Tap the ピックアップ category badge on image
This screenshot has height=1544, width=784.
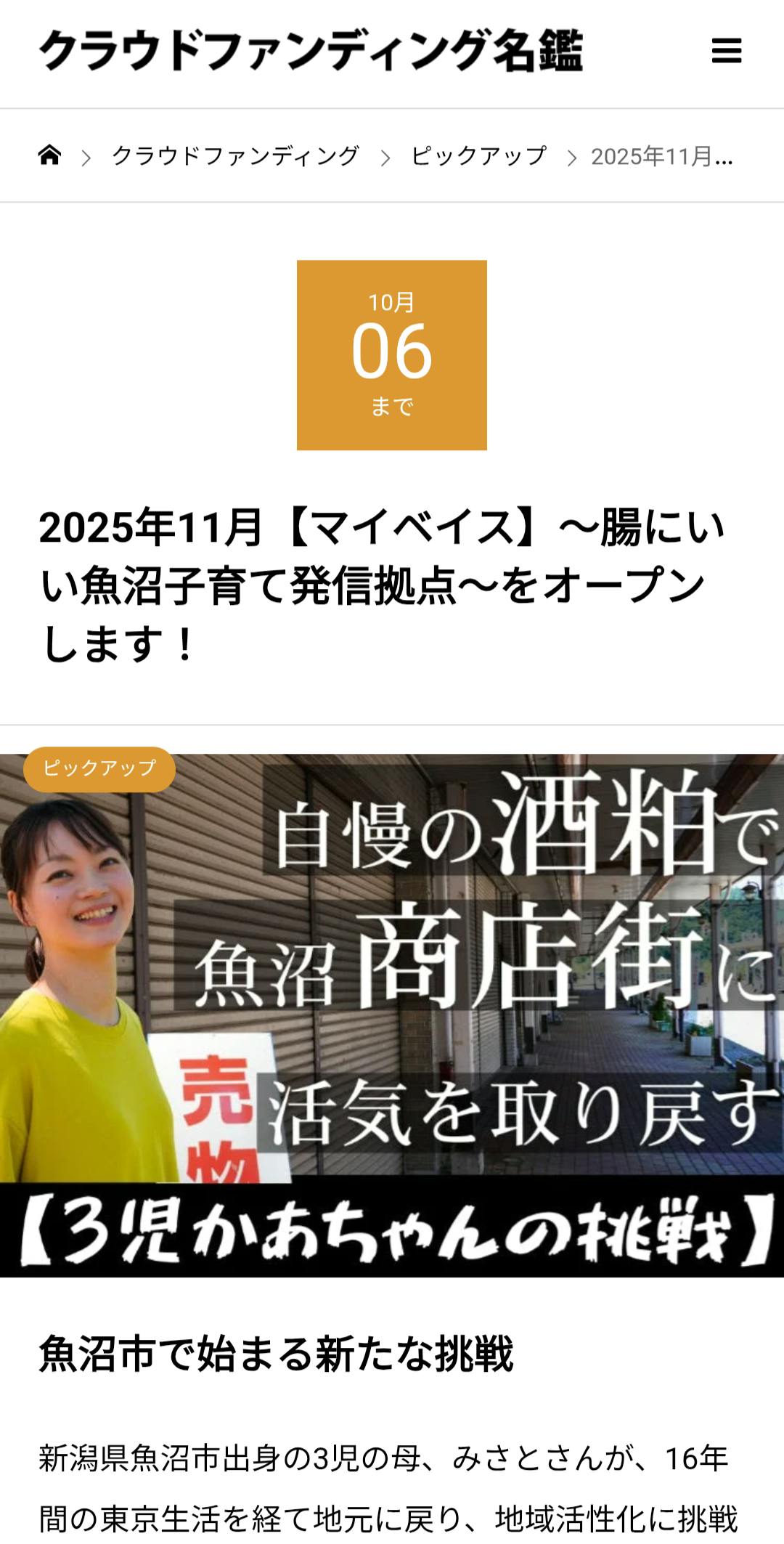pyautogui.click(x=99, y=768)
